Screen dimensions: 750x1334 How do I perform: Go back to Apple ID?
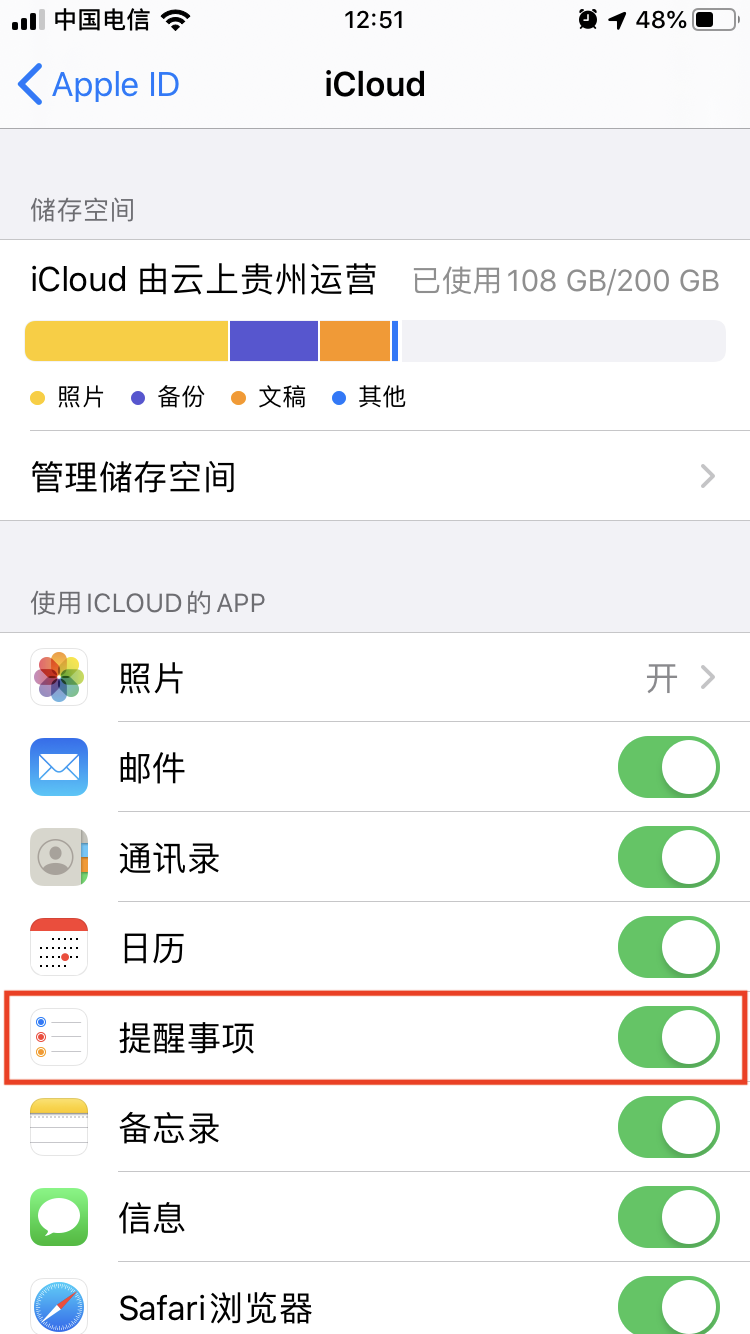pyautogui.click(x=99, y=85)
